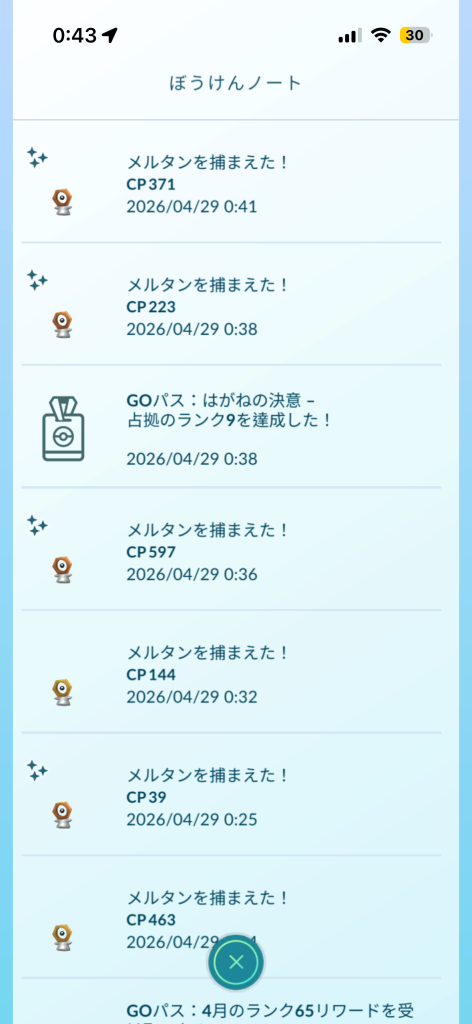Open the メルタン entry with CP 39
Viewport: 472px width, 1024px height.
pos(231,794)
